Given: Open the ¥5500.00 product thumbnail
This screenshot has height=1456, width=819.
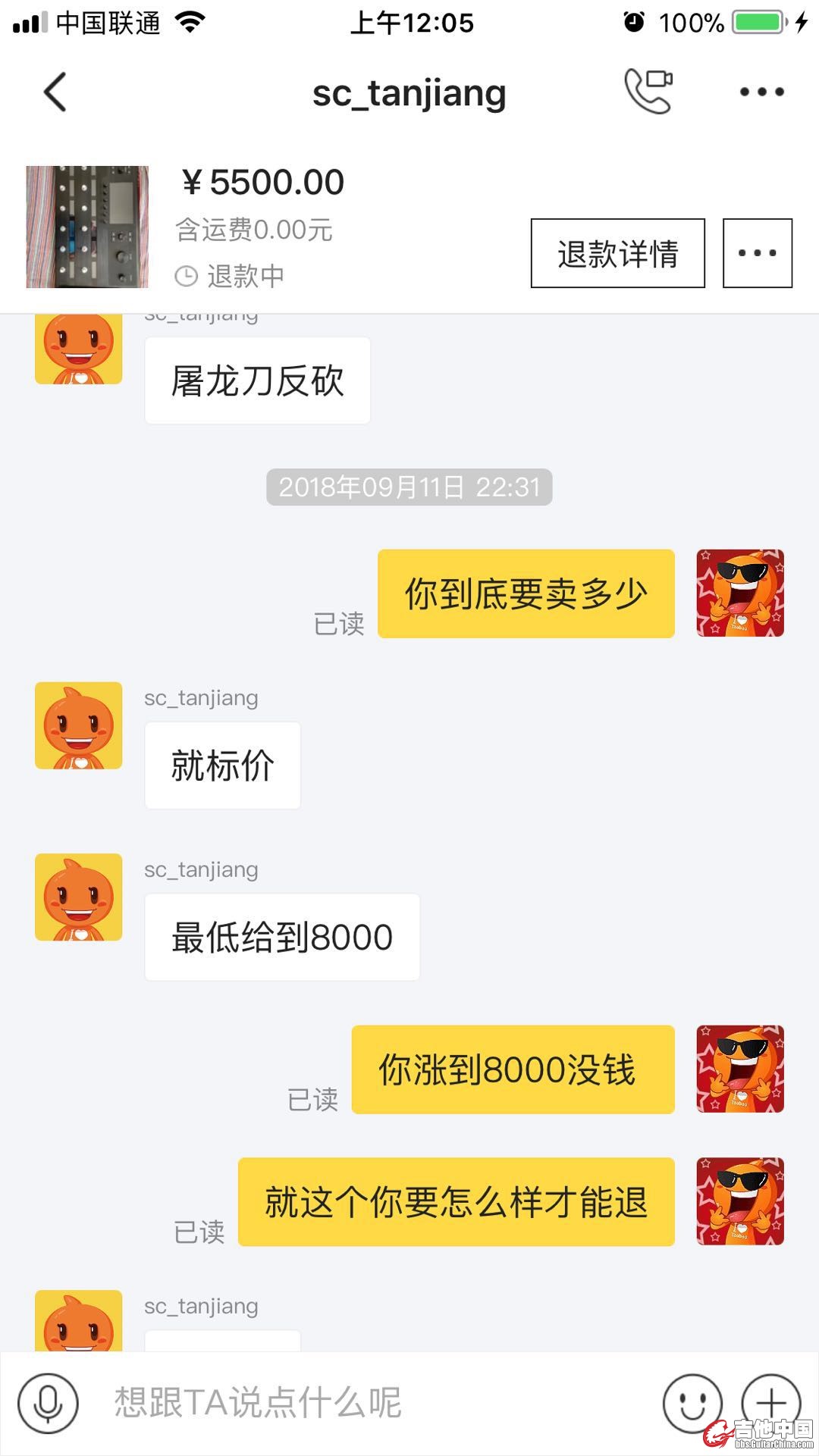Looking at the screenshot, I should point(87,227).
